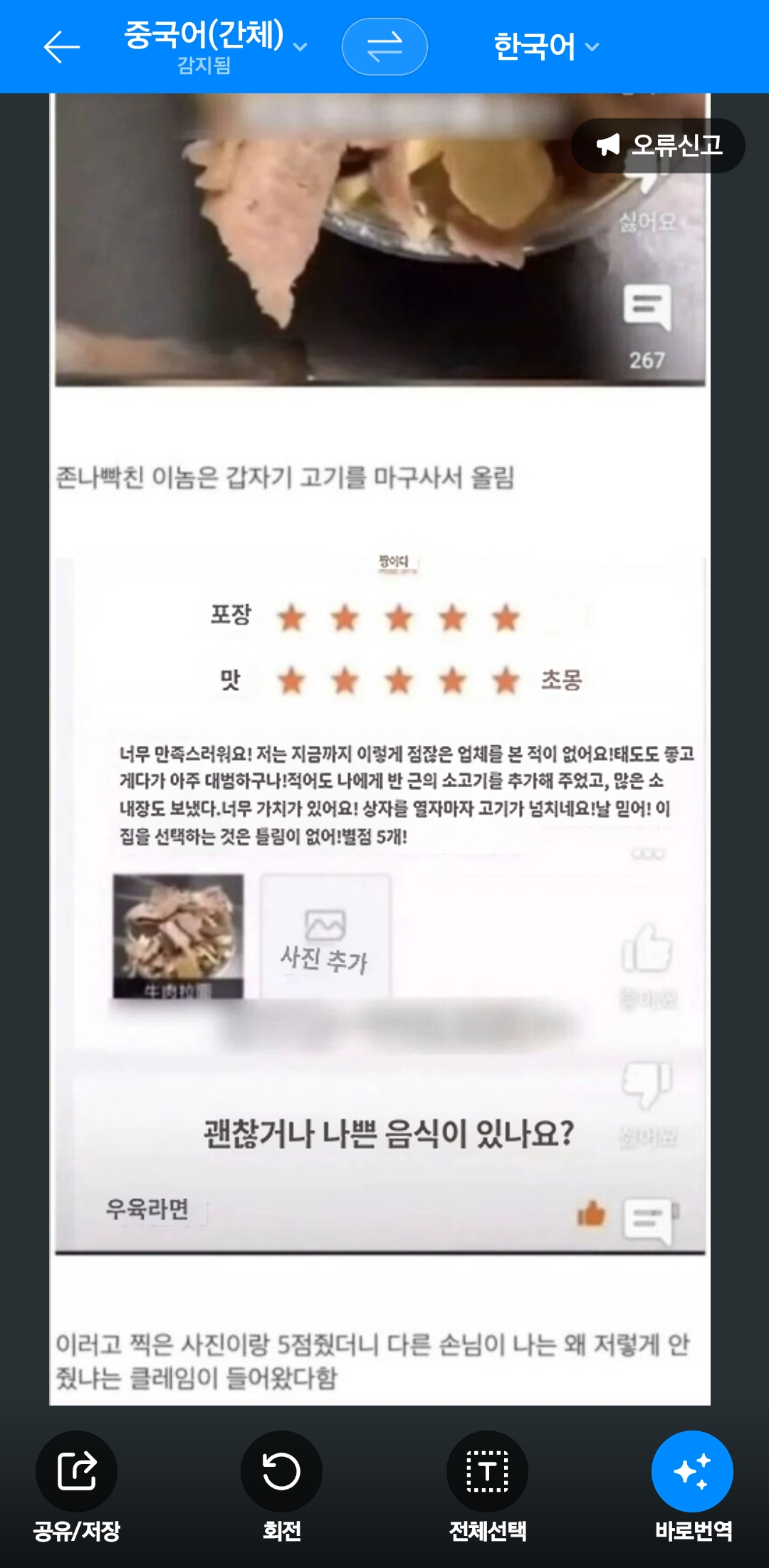Go back with the arrow icon

[61, 48]
